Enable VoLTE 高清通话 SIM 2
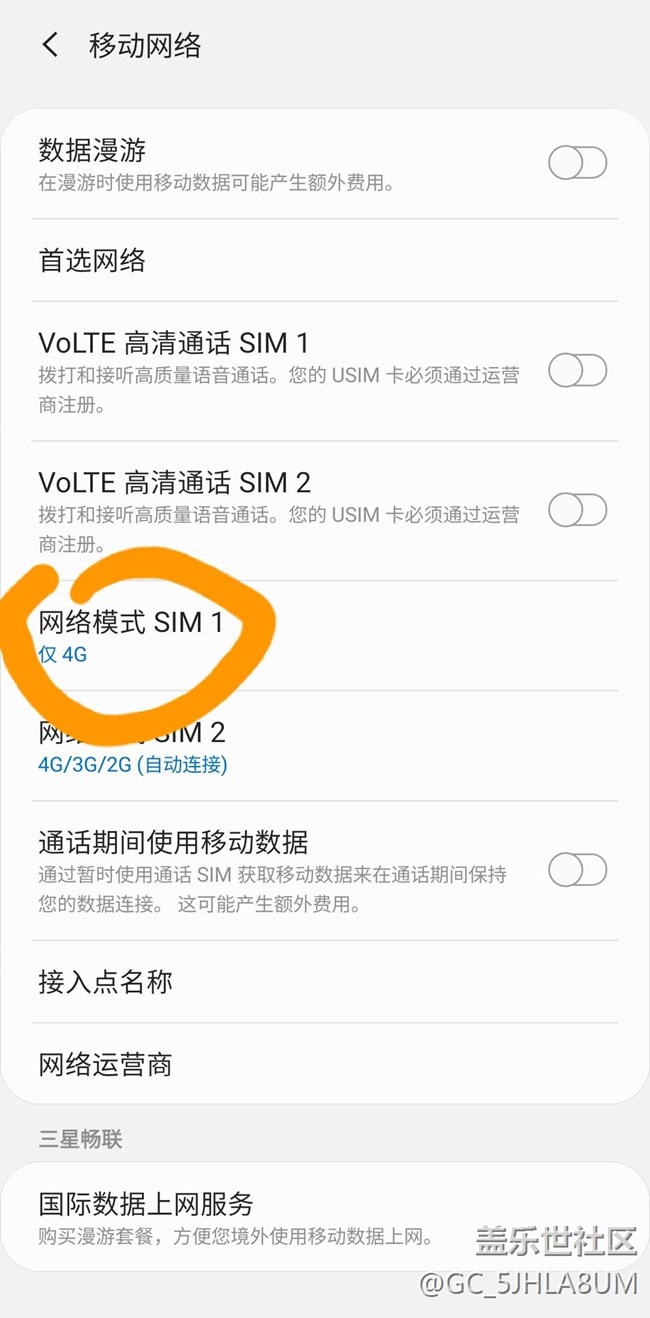This screenshot has width=650, height=1318. (x=577, y=511)
